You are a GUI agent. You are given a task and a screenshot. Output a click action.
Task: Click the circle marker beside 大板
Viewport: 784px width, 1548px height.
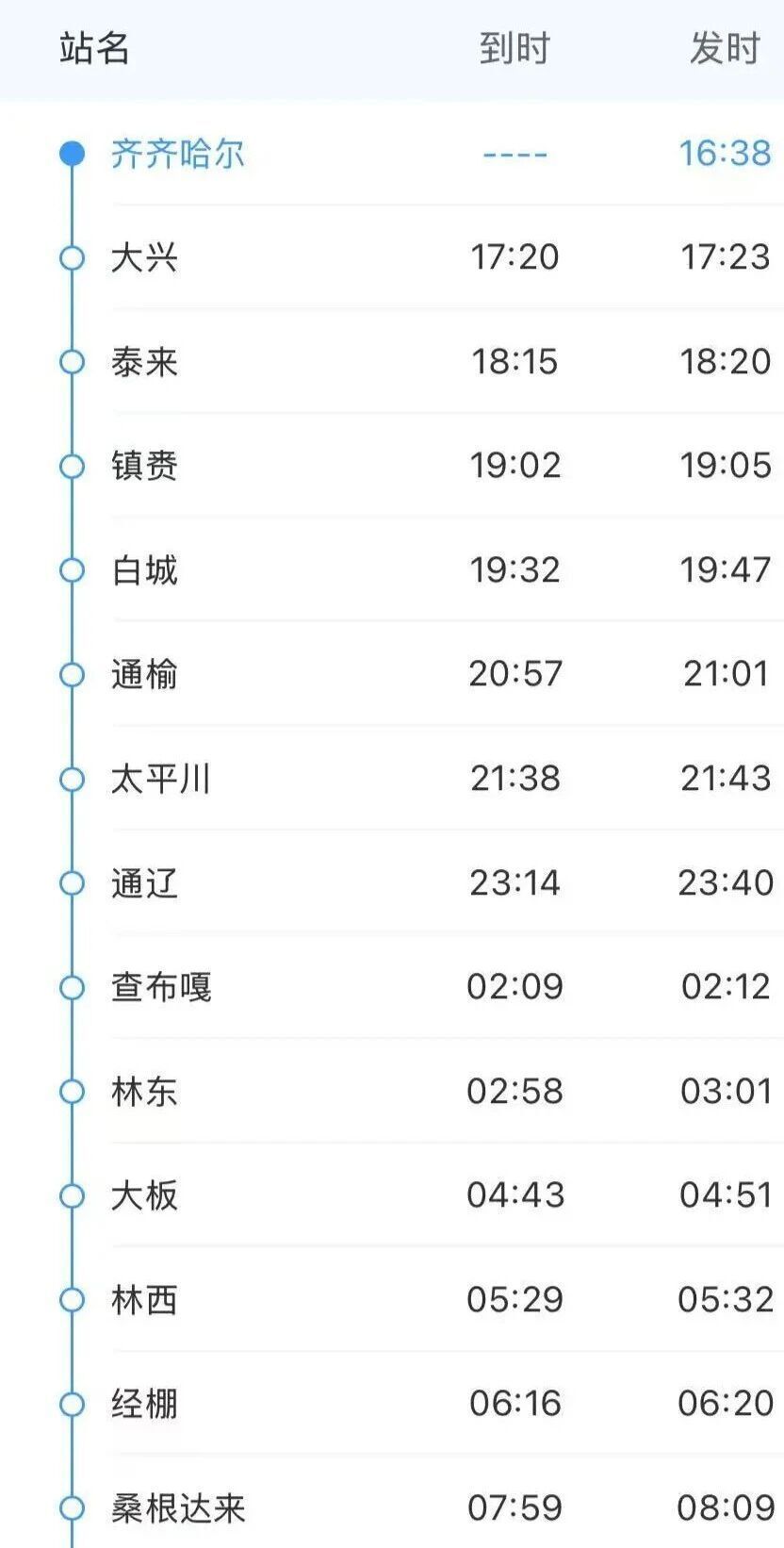[71, 1195]
